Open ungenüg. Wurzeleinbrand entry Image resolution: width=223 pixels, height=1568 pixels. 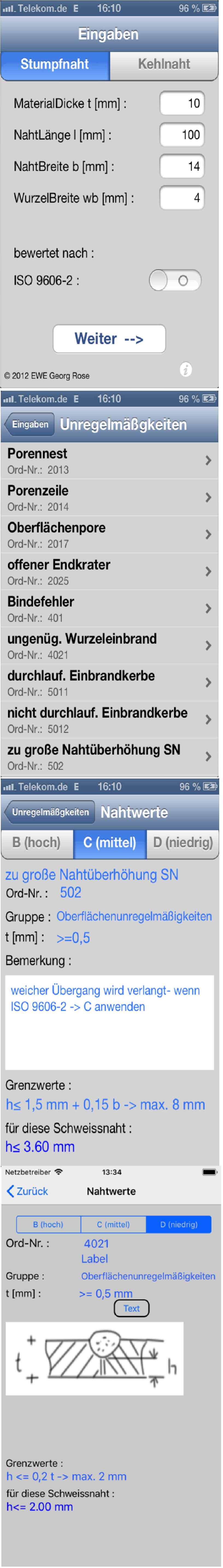109,646
